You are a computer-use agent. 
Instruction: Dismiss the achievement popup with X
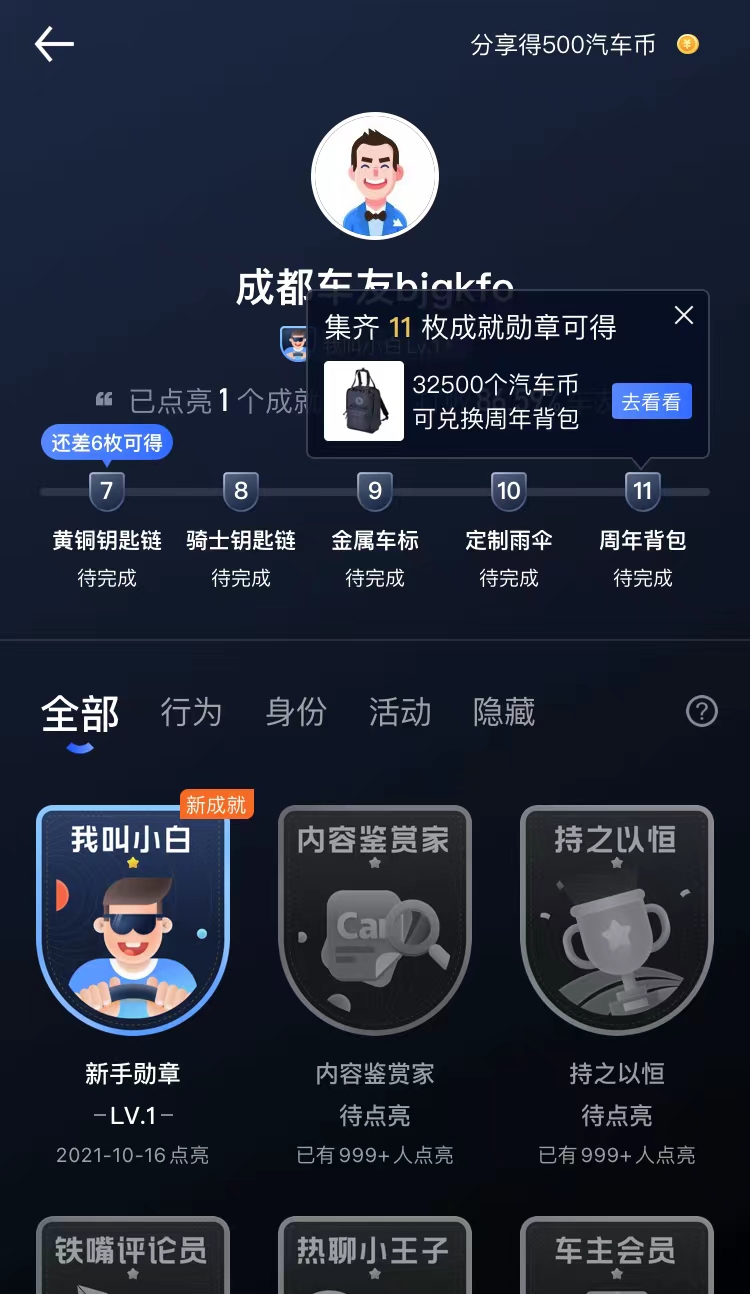click(x=684, y=316)
